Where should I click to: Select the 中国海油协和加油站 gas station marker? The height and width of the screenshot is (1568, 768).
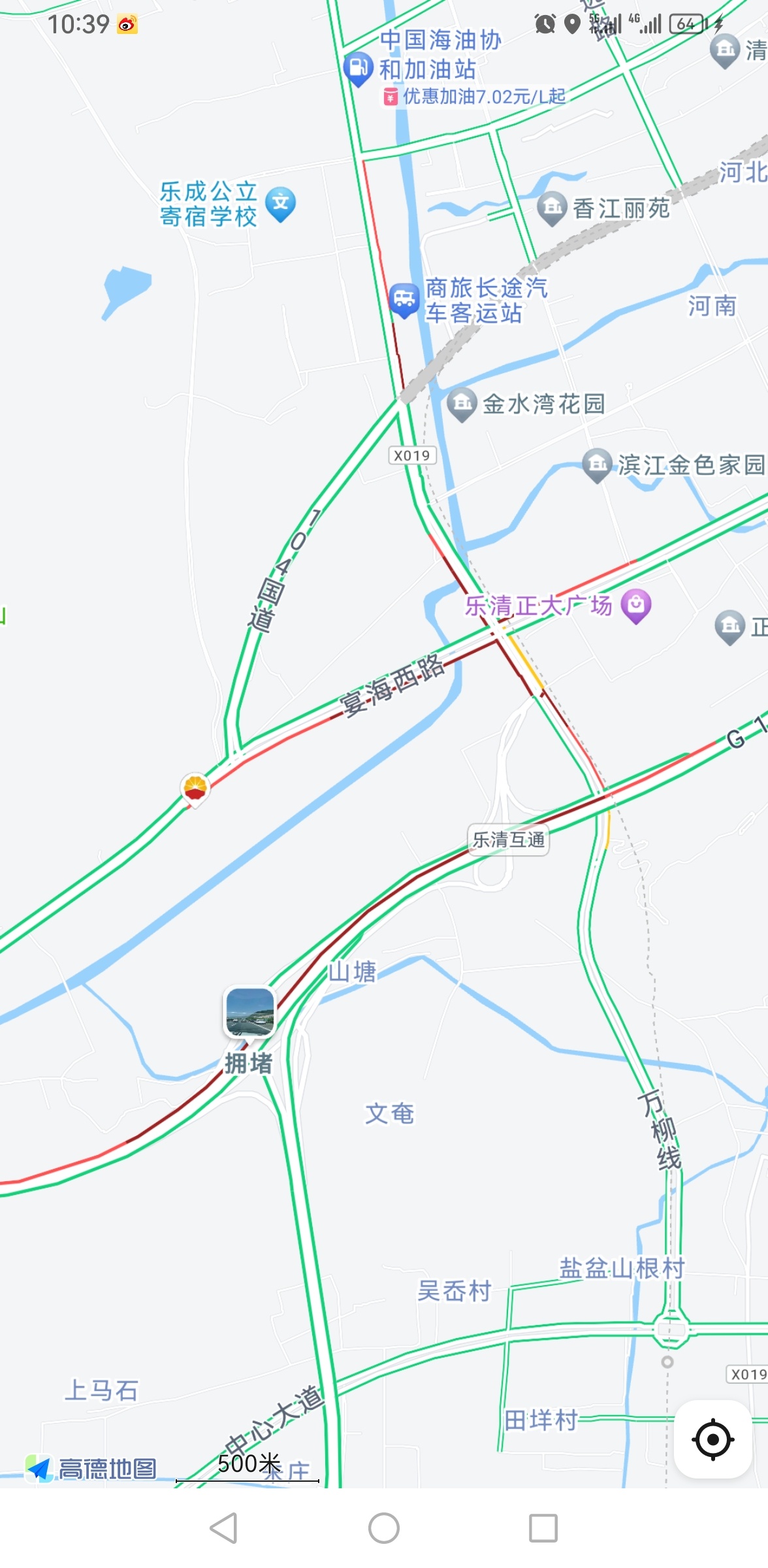click(358, 68)
